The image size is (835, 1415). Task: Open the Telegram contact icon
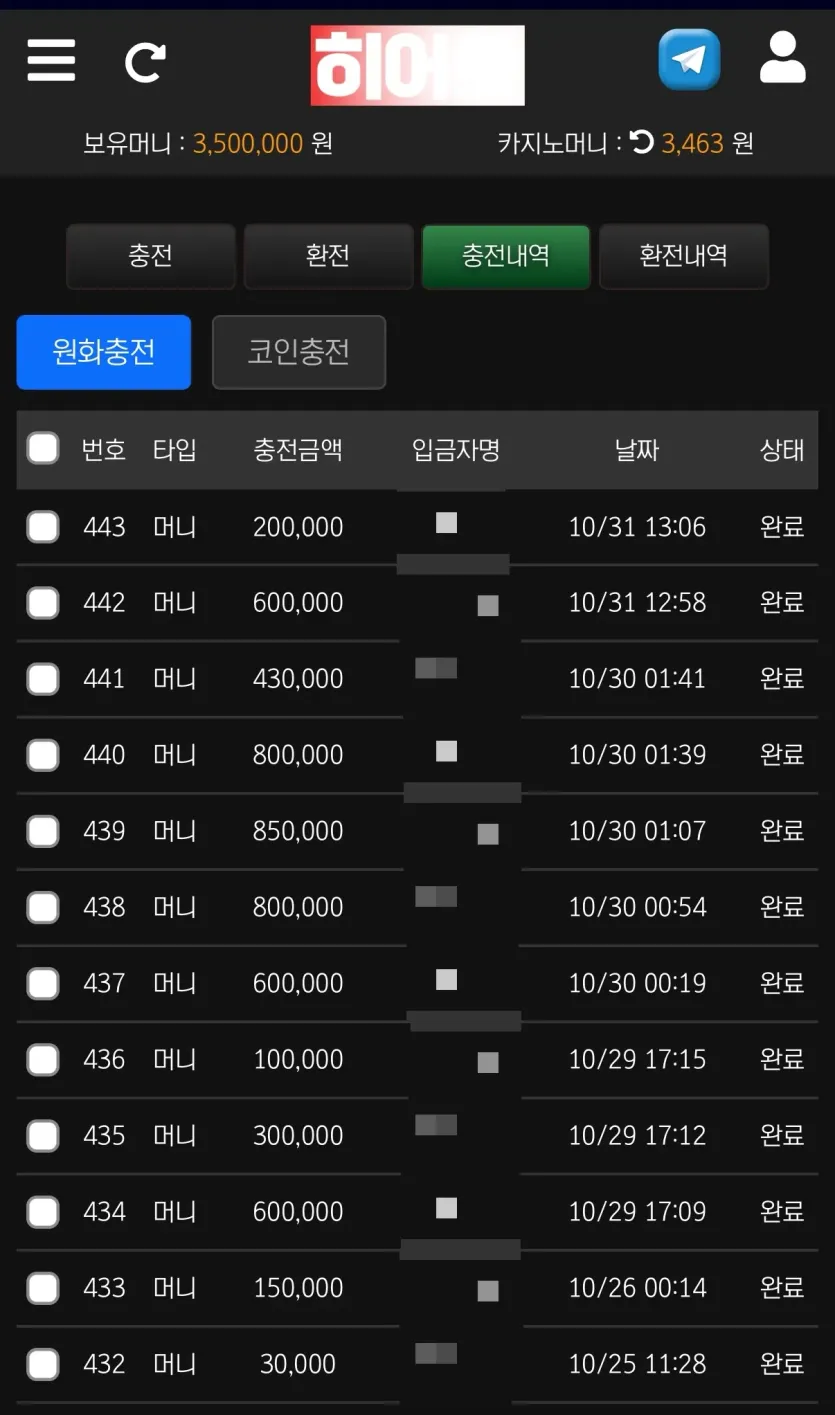click(689, 60)
